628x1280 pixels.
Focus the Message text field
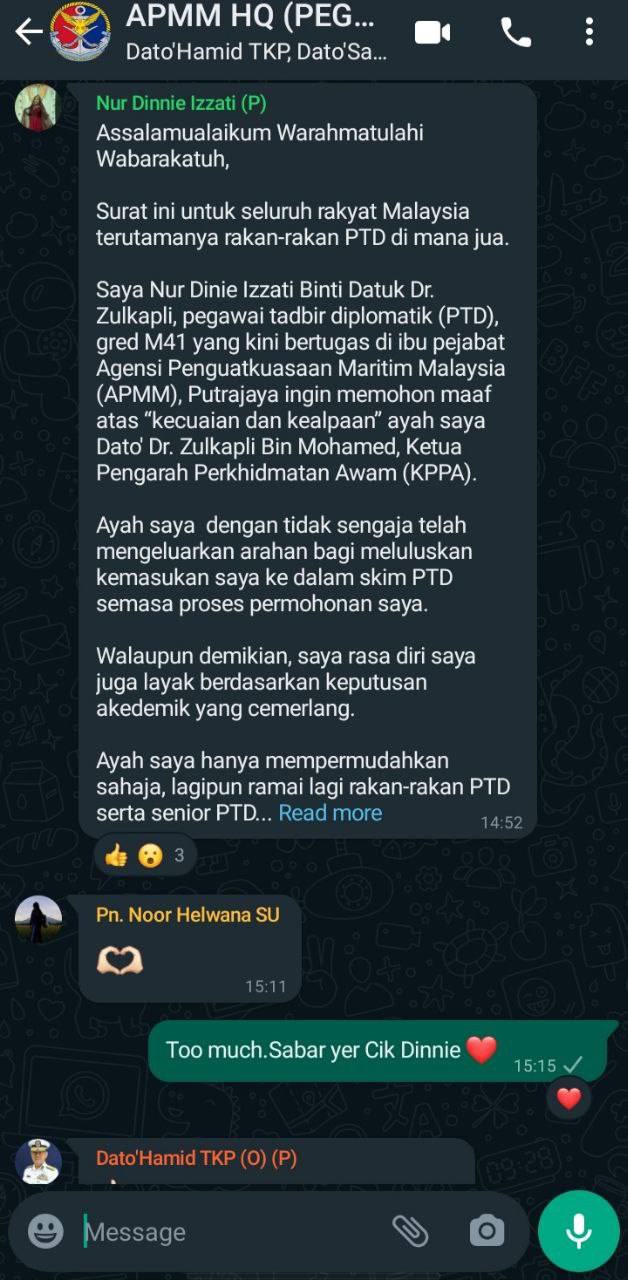230,1232
